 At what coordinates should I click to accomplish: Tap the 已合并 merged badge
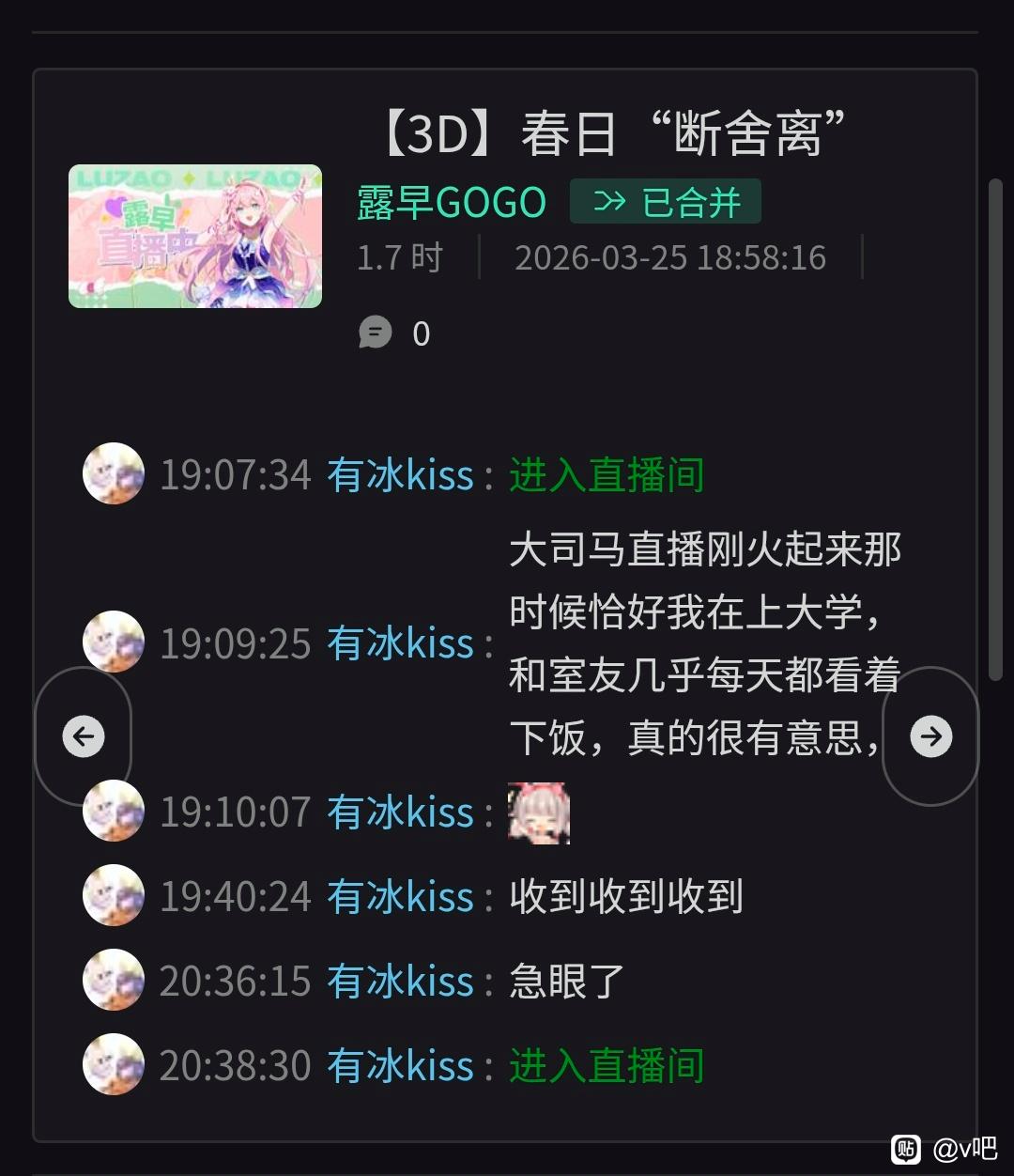[x=666, y=202]
